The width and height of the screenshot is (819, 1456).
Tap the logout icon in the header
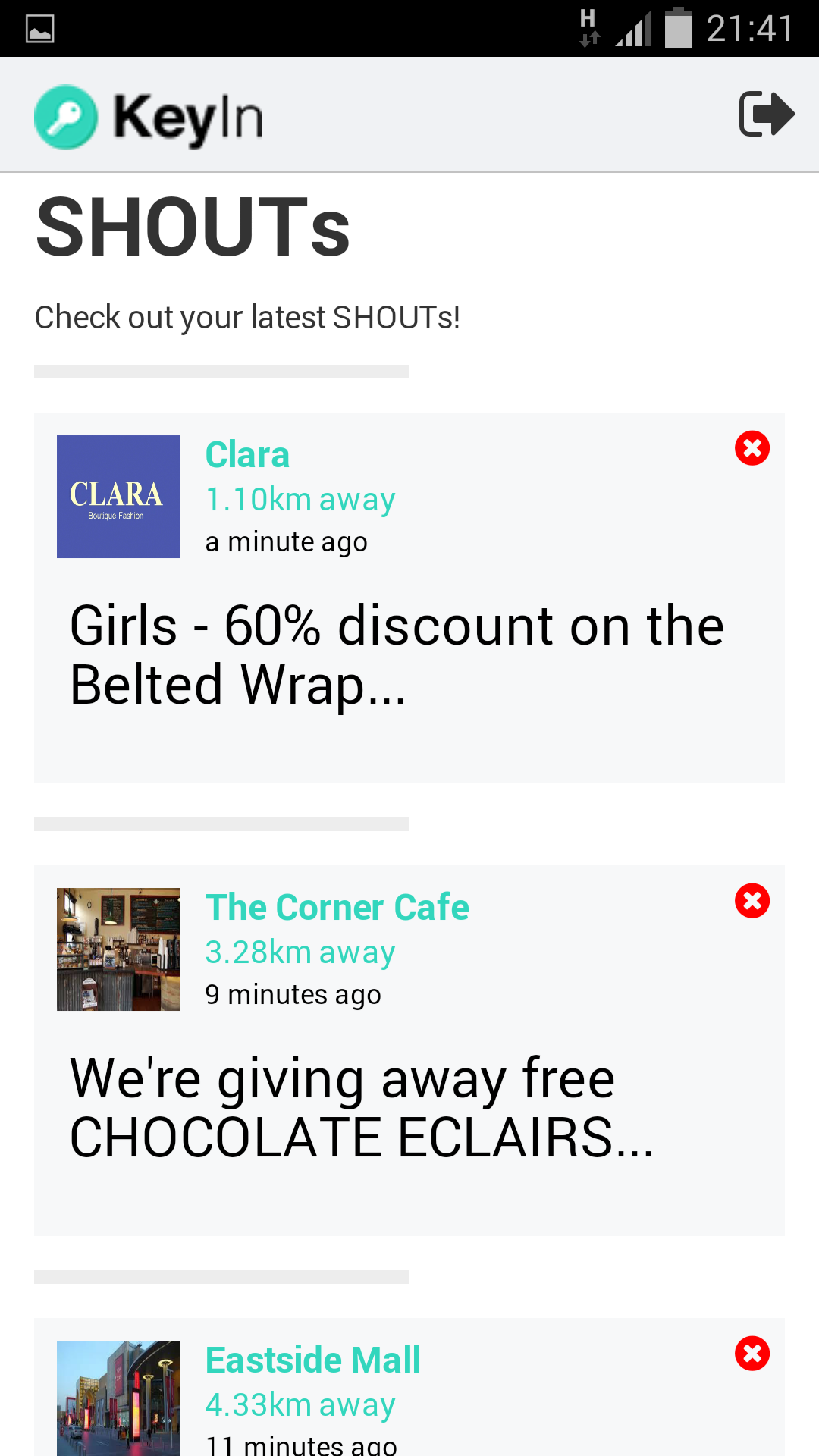766,114
